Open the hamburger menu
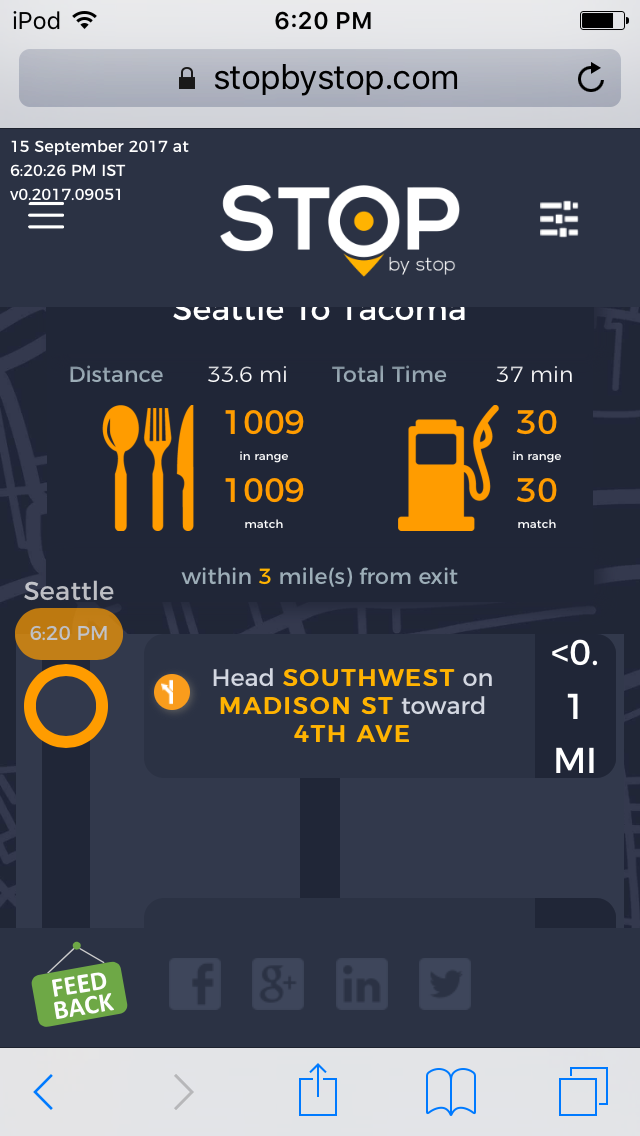640x1136 pixels. pyautogui.click(x=46, y=216)
